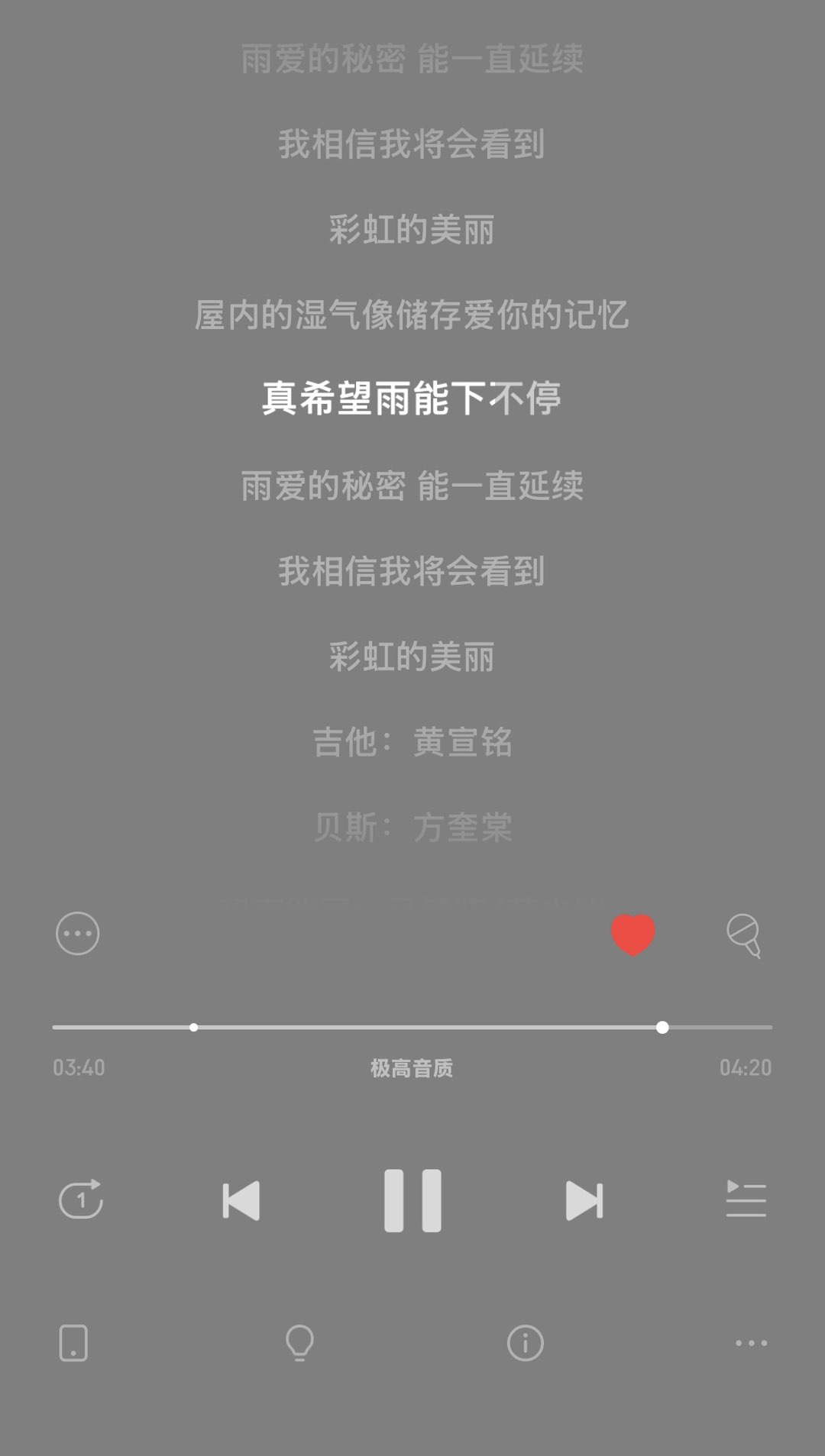Unlike the song with the red heart
Screen dimensions: 825x1456
click(633, 935)
